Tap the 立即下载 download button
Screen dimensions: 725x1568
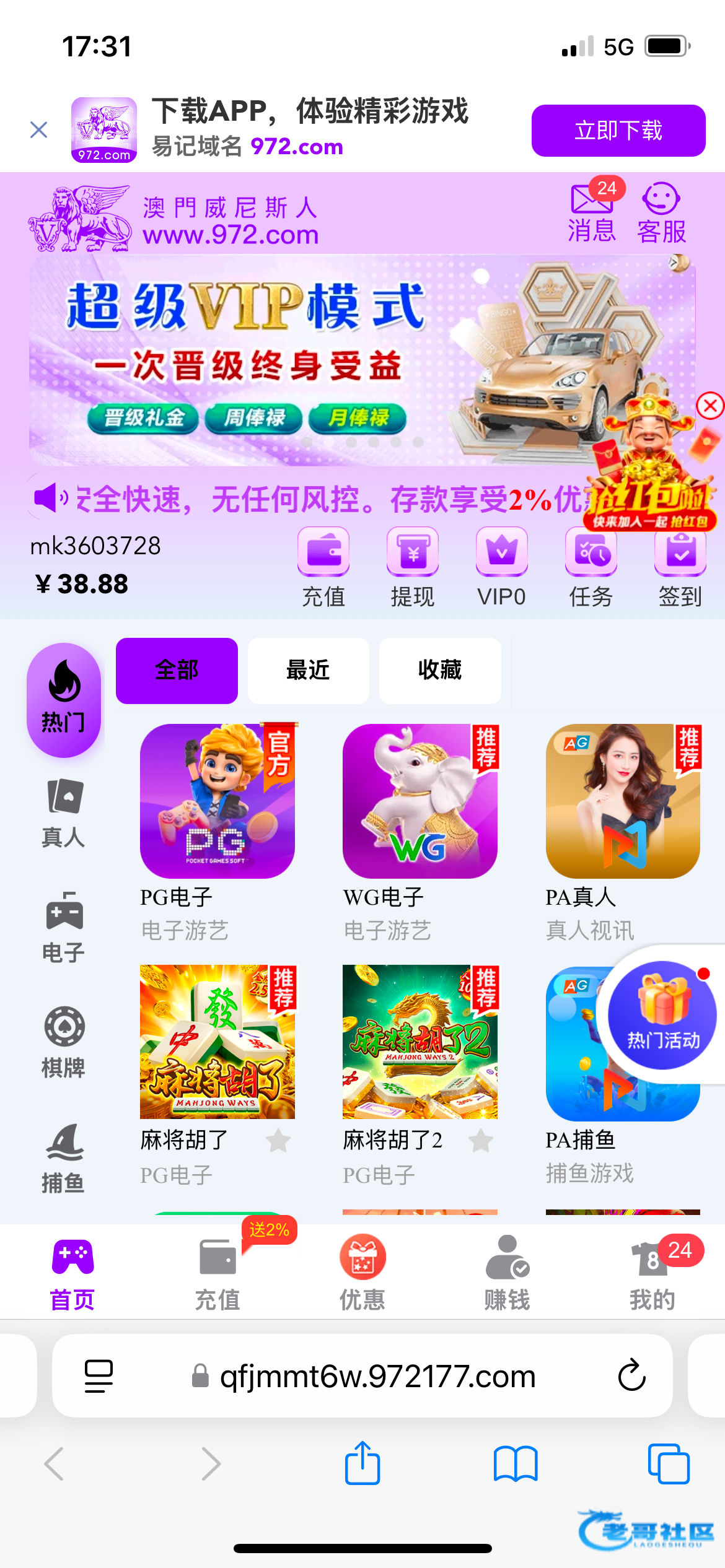pos(618,131)
